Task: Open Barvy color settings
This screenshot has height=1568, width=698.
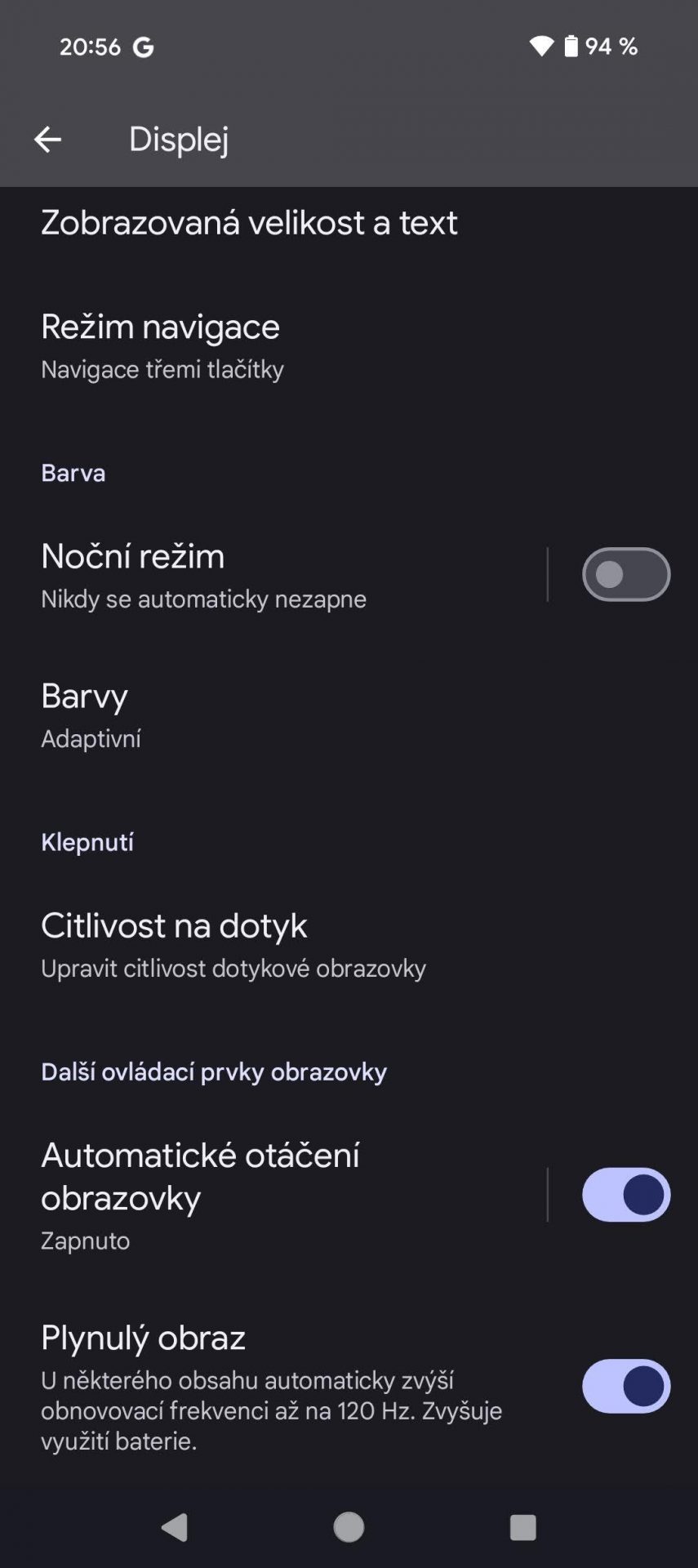Action: (x=349, y=715)
